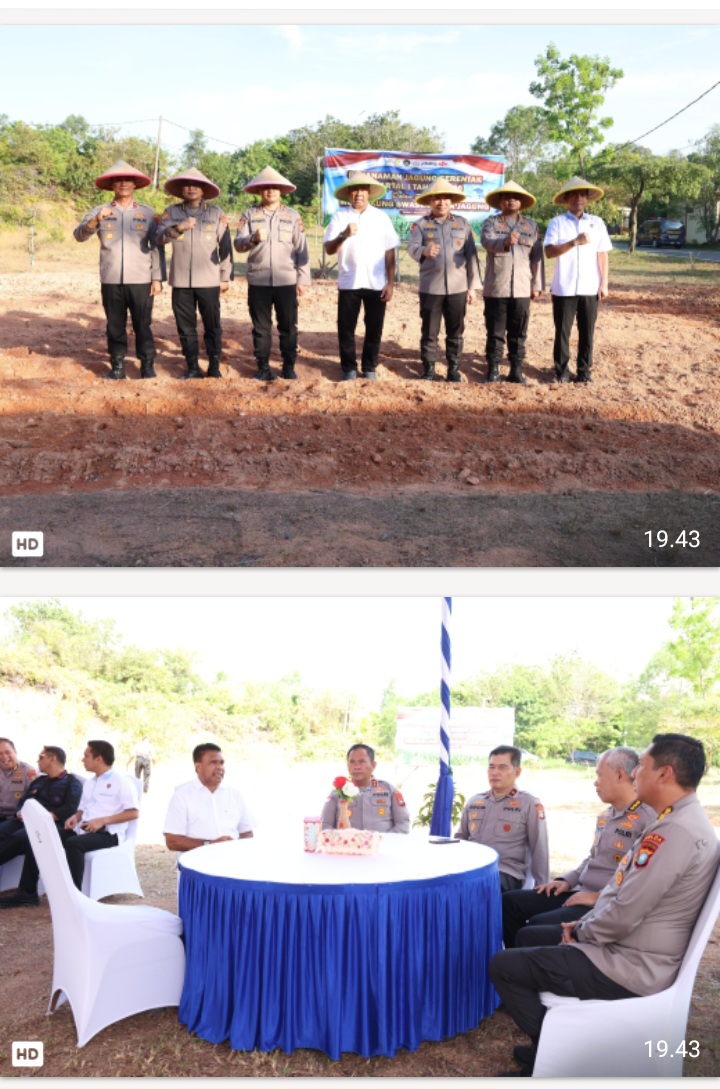Open the photo of officers wearing farmer hats

point(360,295)
